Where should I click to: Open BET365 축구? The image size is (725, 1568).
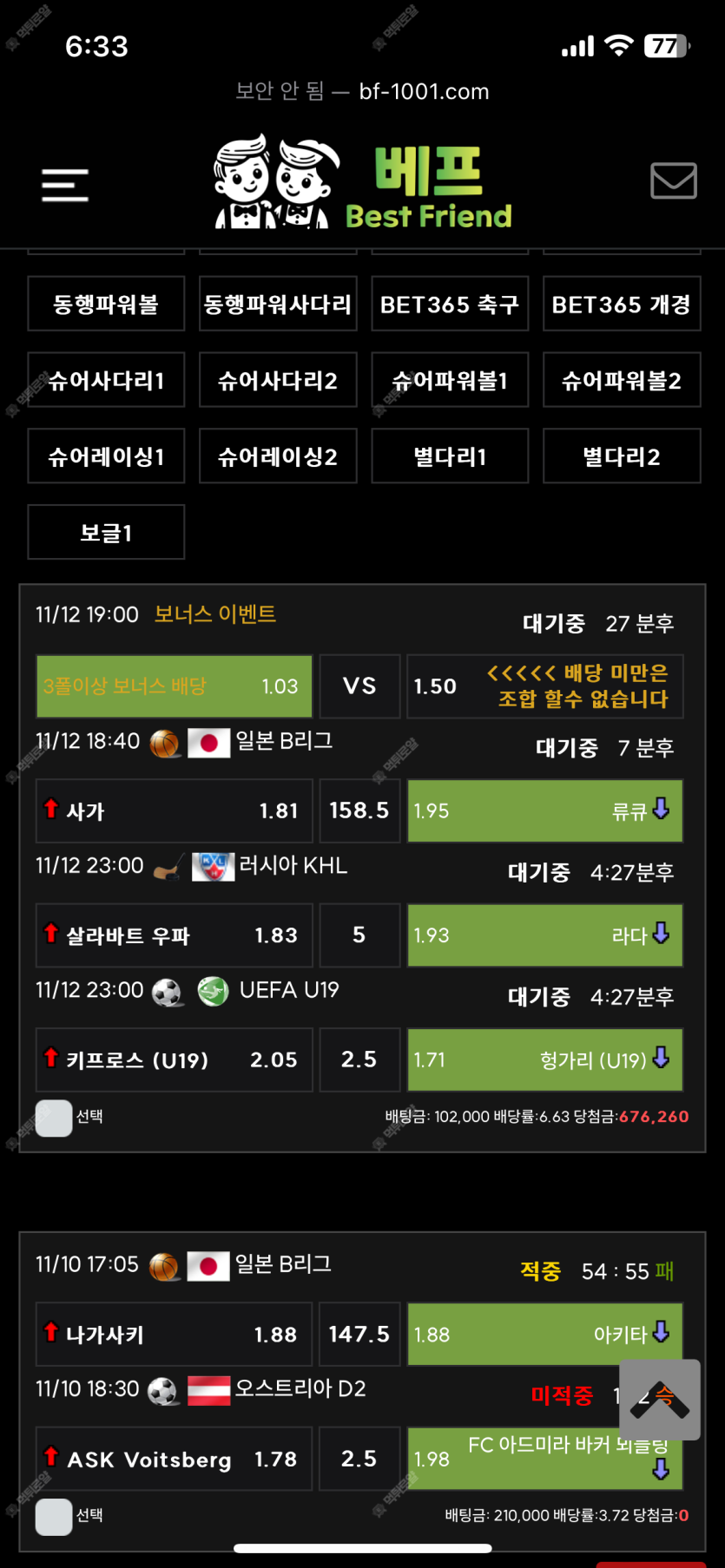(x=450, y=304)
